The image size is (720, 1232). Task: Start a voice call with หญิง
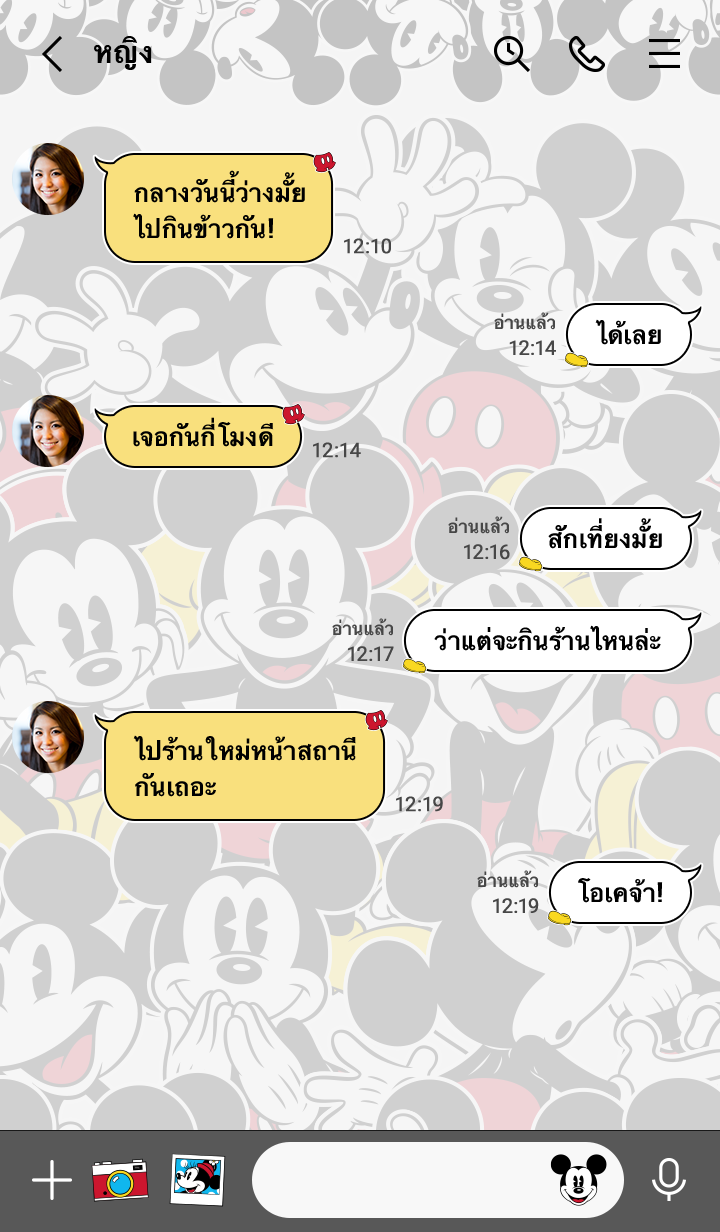tap(587, 54)
